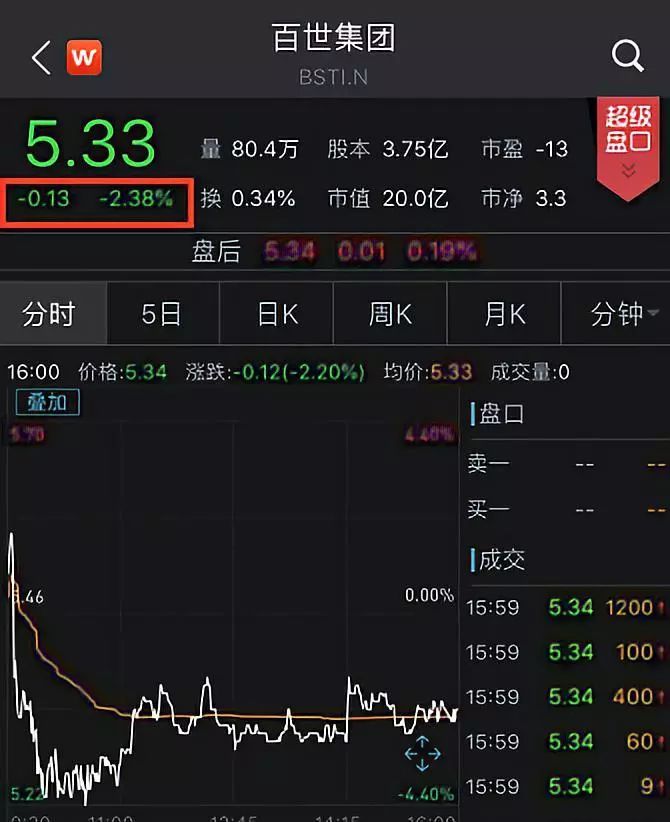Show the 月K chart tab
The width and height of the screenshot is (670, 822).
pos(504,315)
